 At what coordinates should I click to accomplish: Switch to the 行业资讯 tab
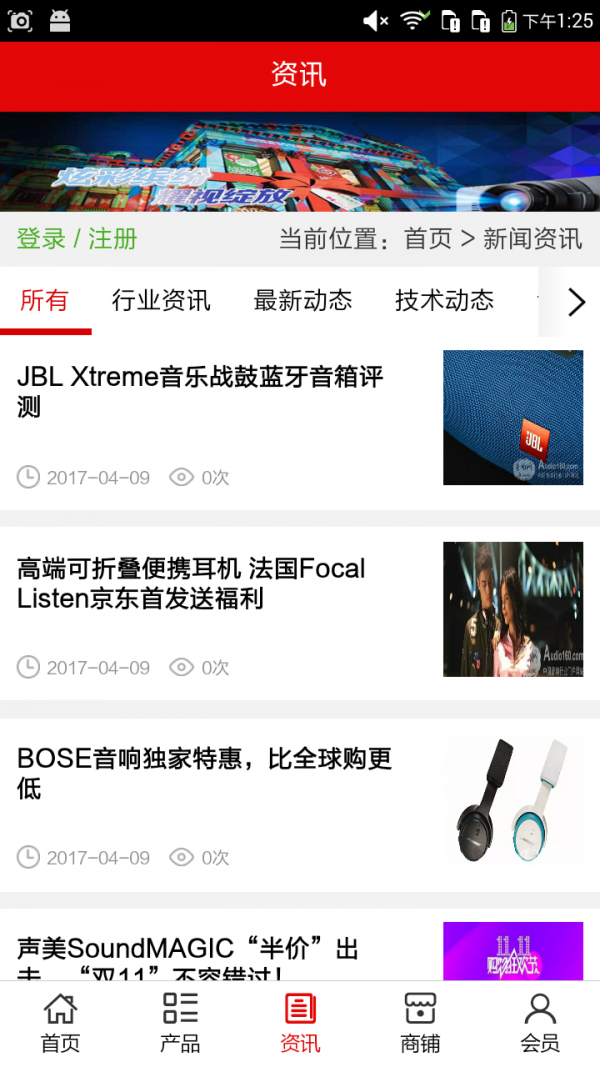coord(161,300)
